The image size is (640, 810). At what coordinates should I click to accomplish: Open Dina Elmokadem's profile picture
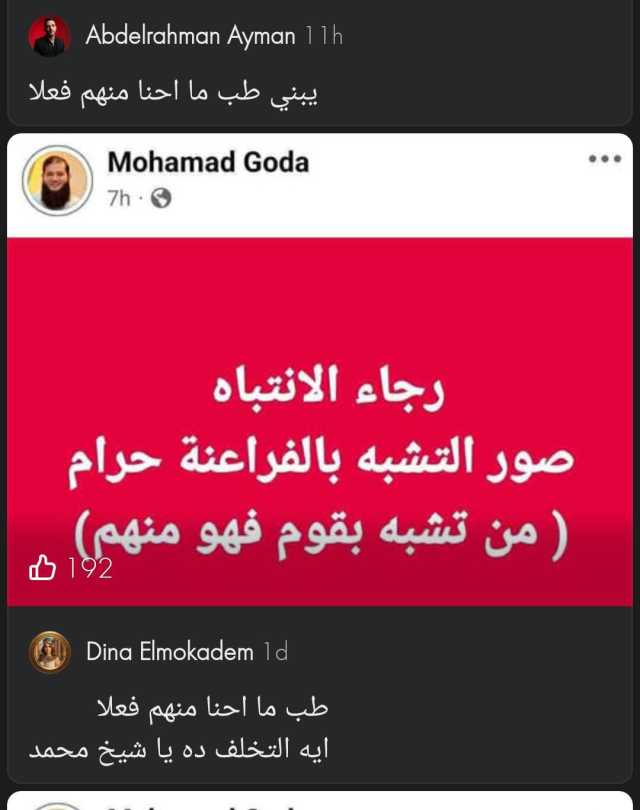(x=50, y=652)
